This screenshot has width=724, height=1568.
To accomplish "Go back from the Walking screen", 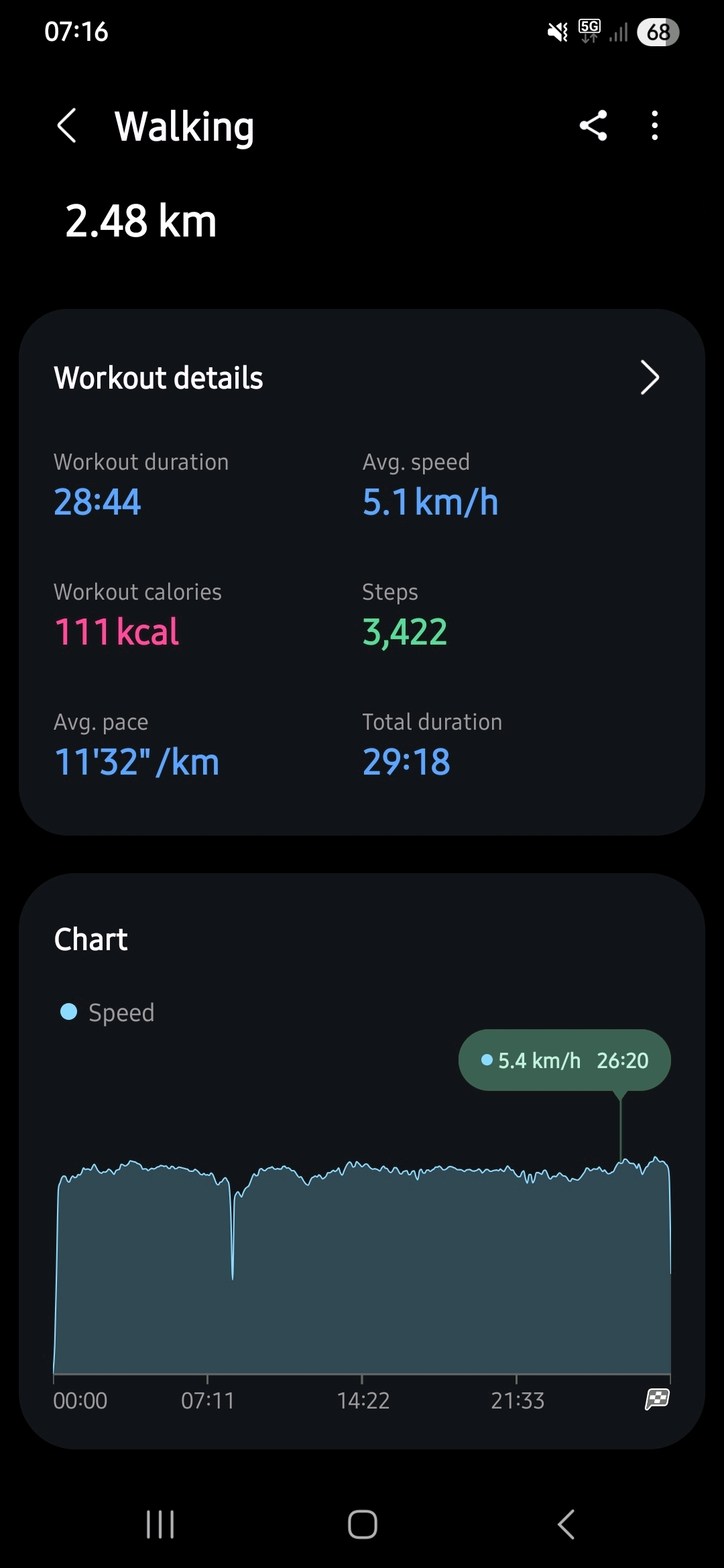I will tap(67, 126).
